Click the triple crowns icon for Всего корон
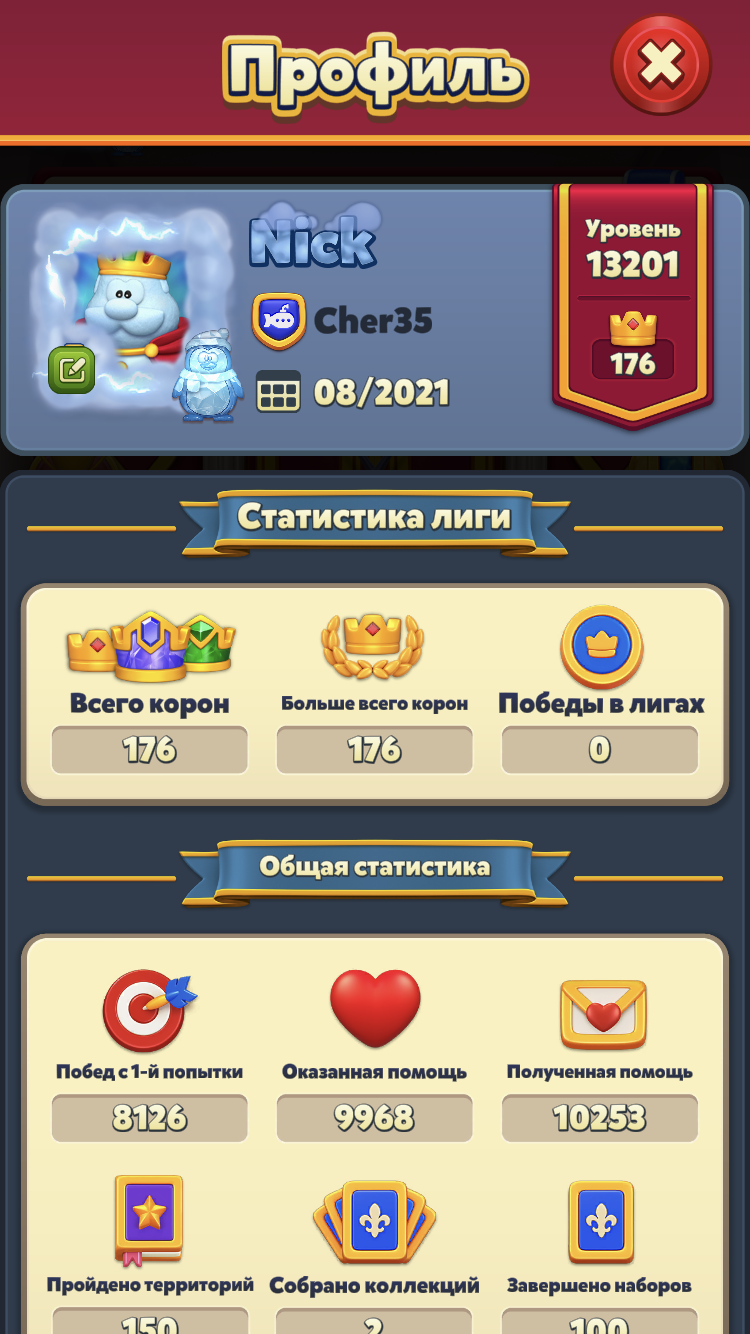The width and height of the screenshot is (750, 1334). (148, 646)
